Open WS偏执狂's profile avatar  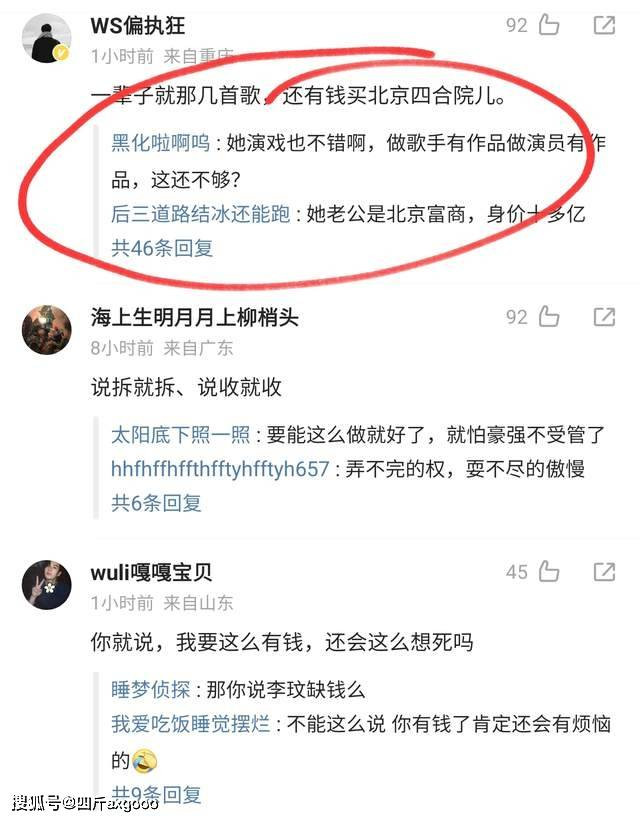tap(46, 39)
